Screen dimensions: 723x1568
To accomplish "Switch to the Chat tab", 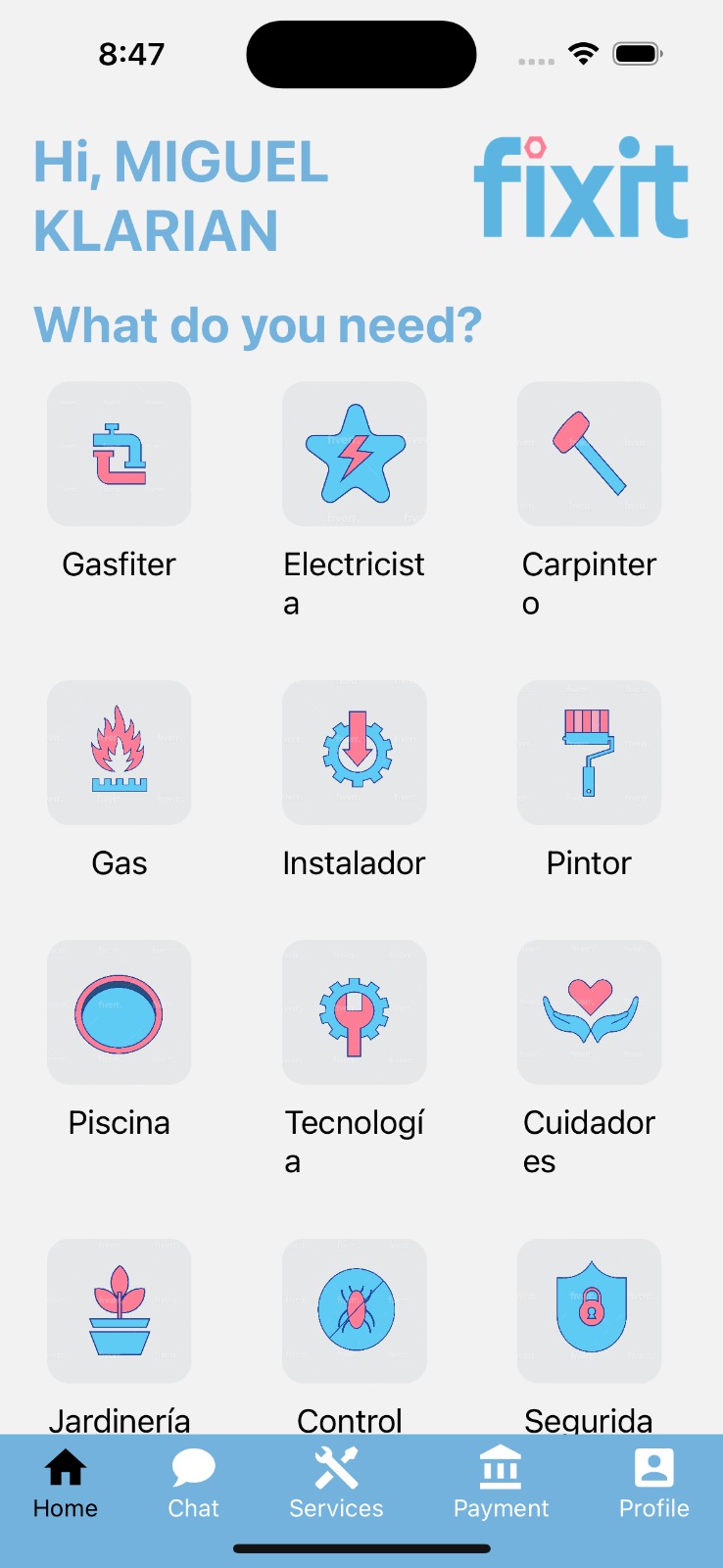I will coord(193,1484).
